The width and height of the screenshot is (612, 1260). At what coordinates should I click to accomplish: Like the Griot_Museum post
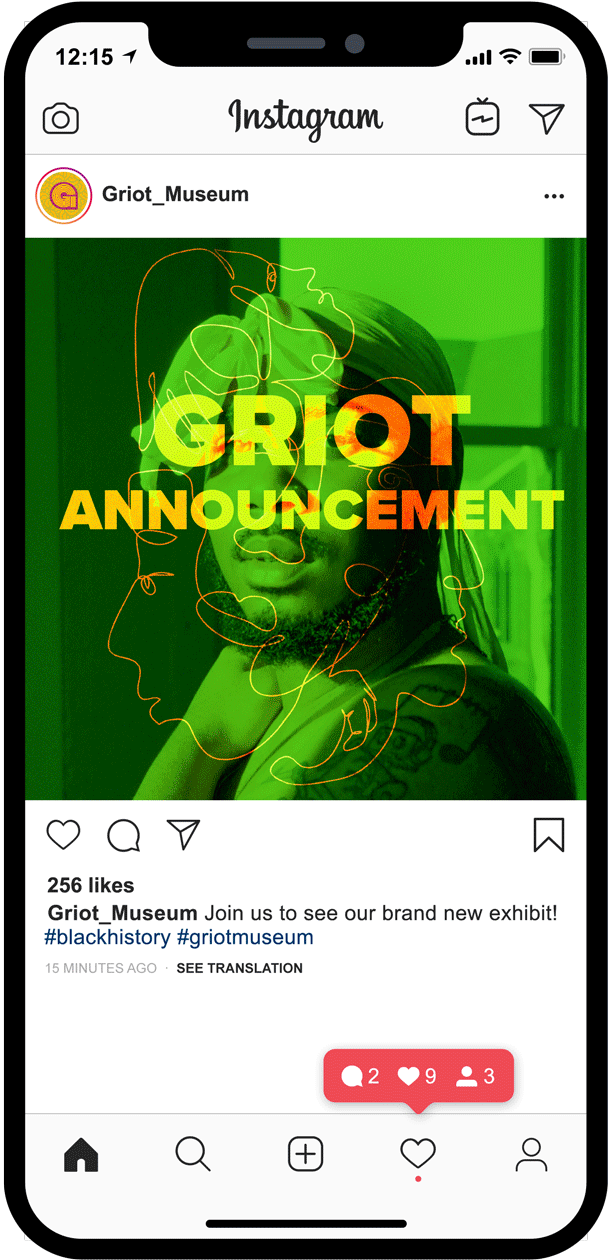(x=63, y=834)
